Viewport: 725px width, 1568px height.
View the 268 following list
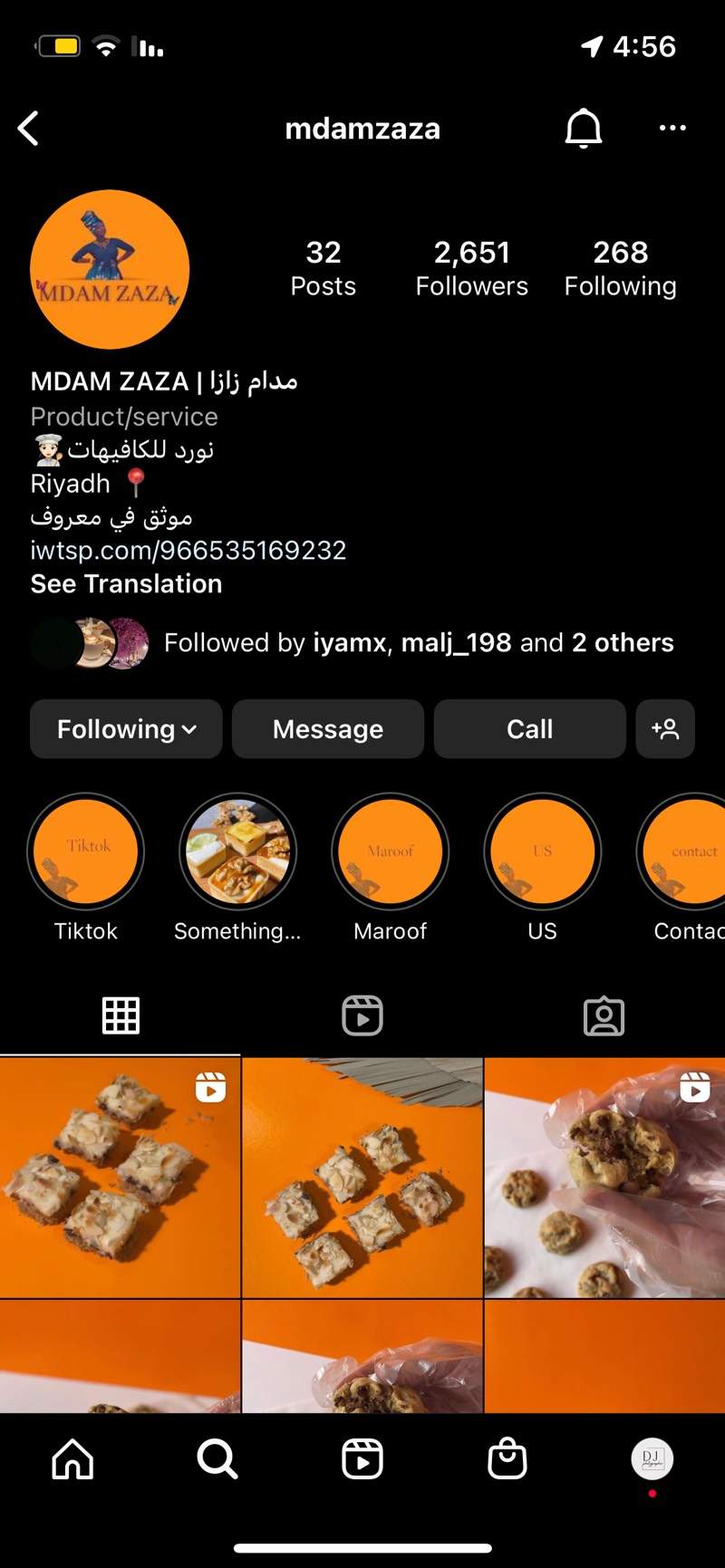pyautogui.click(x=620, y=268)
